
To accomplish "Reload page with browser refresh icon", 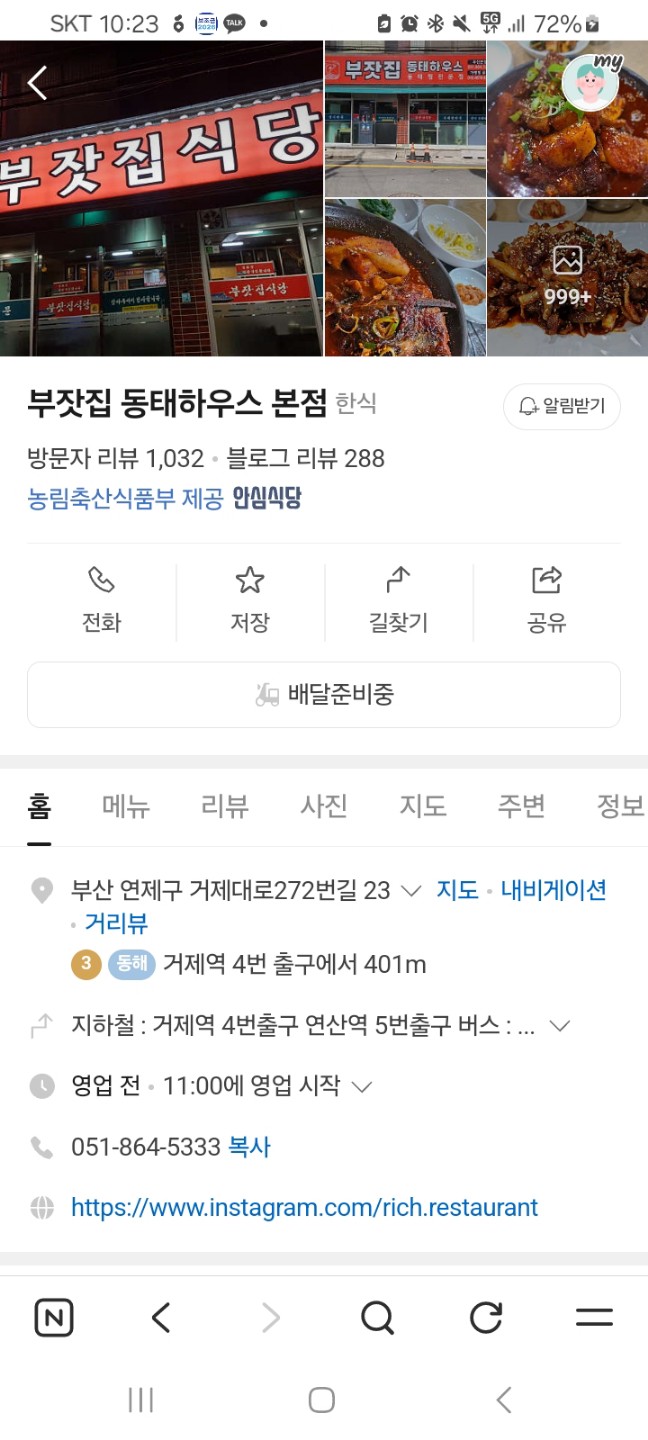I will (x=485, y=1318).
